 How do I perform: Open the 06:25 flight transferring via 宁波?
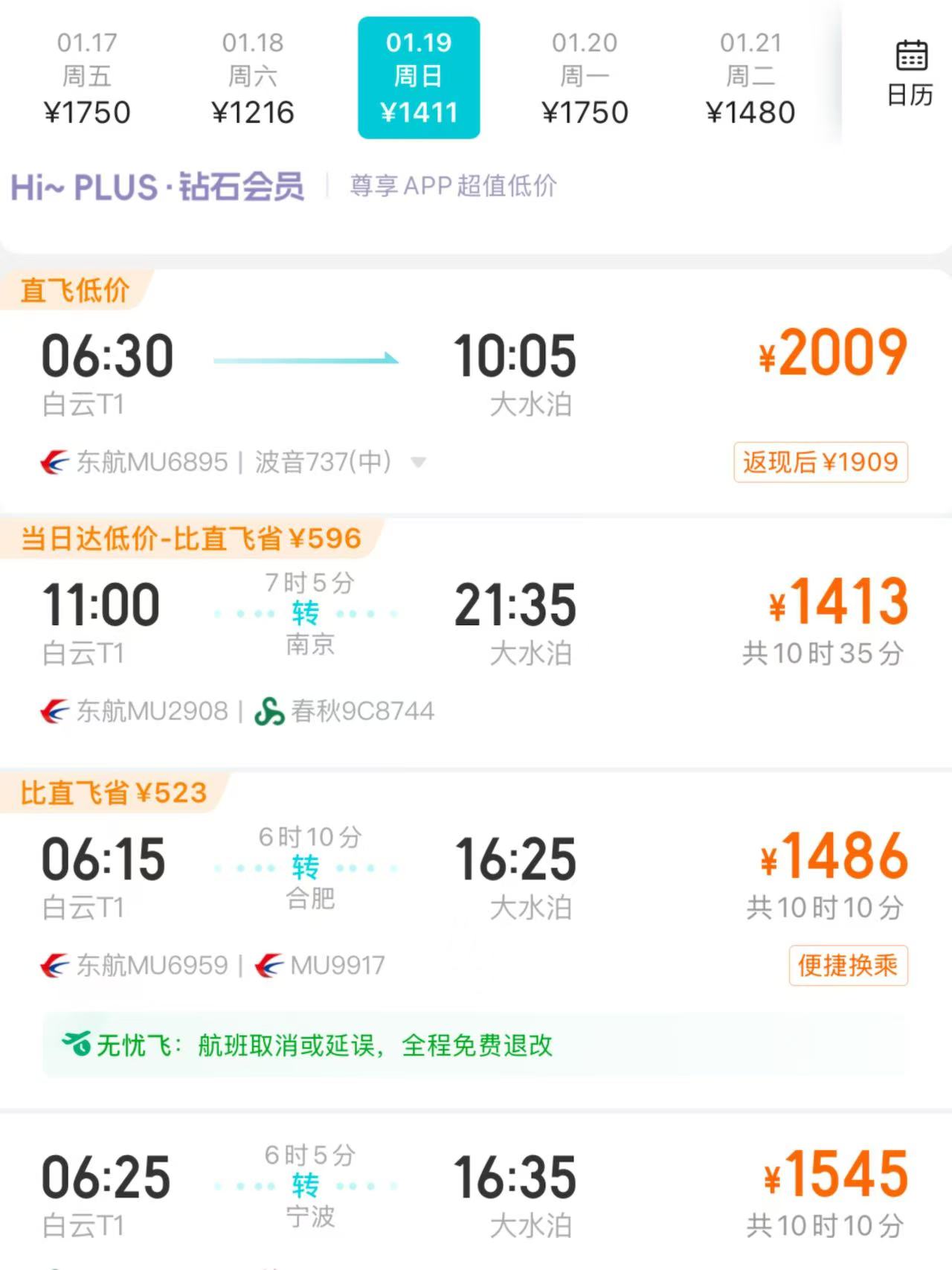click(x=476, y=1190)
